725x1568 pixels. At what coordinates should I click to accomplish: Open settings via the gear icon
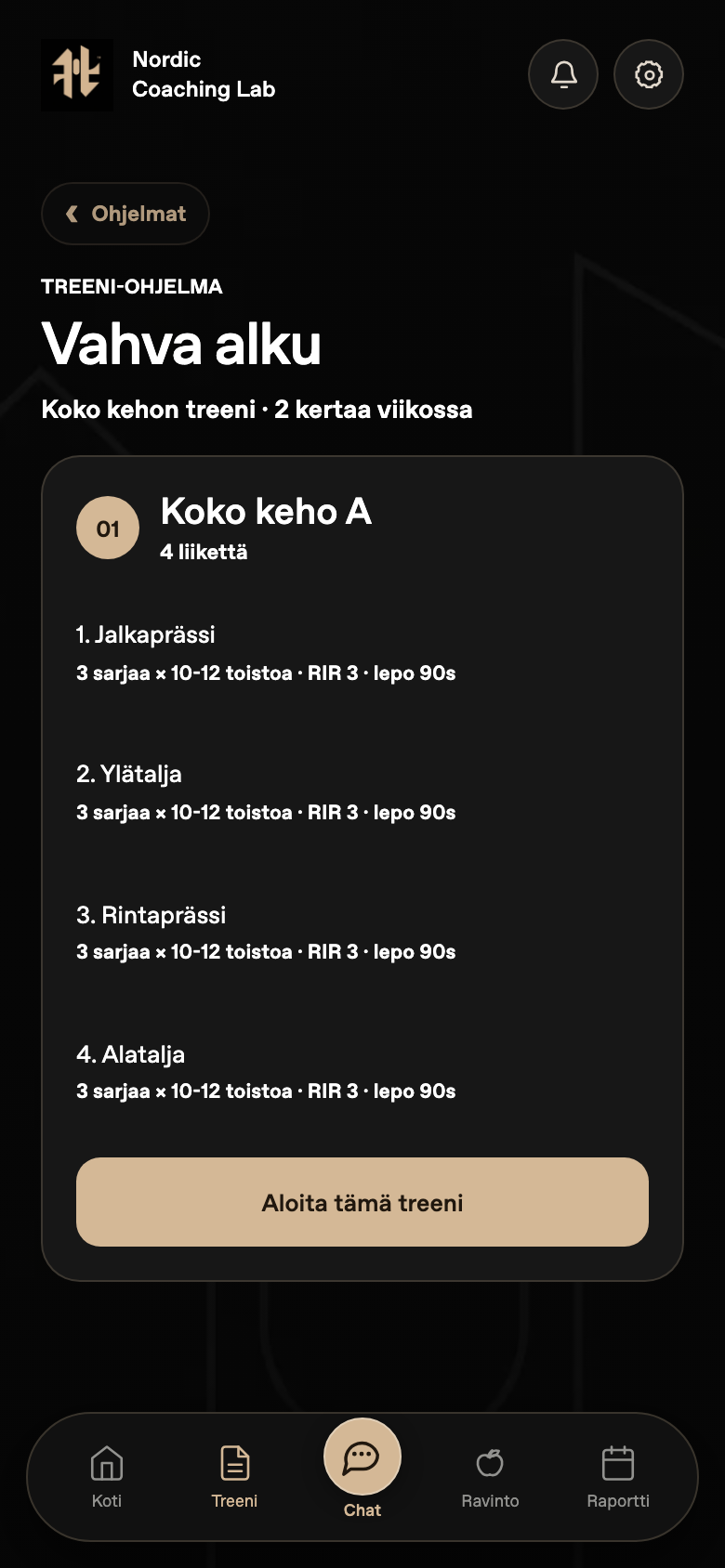(x=649, y=74)
